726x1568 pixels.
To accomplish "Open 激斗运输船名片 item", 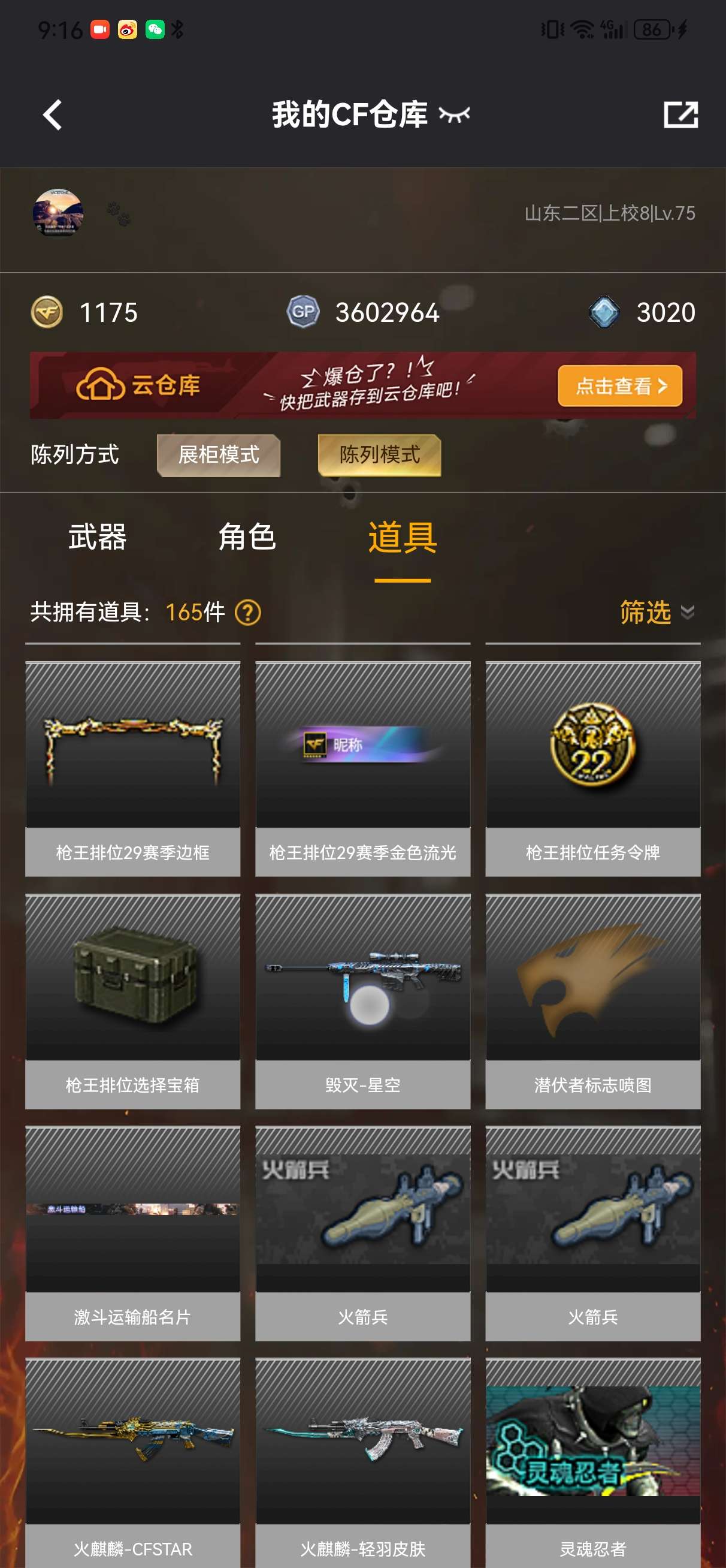I will coord(132,1232).
